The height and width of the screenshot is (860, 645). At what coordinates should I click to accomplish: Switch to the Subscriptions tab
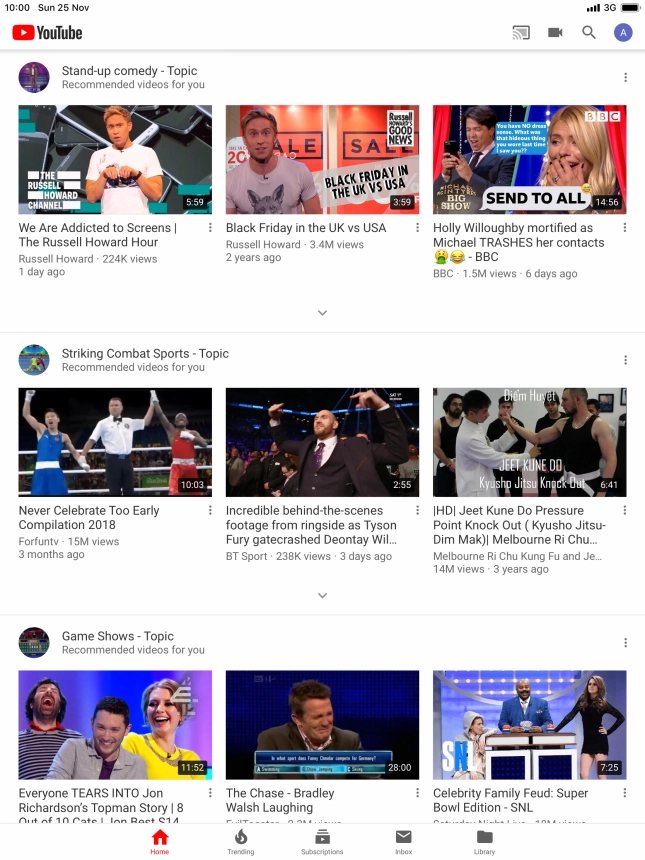tap(322, 841)
